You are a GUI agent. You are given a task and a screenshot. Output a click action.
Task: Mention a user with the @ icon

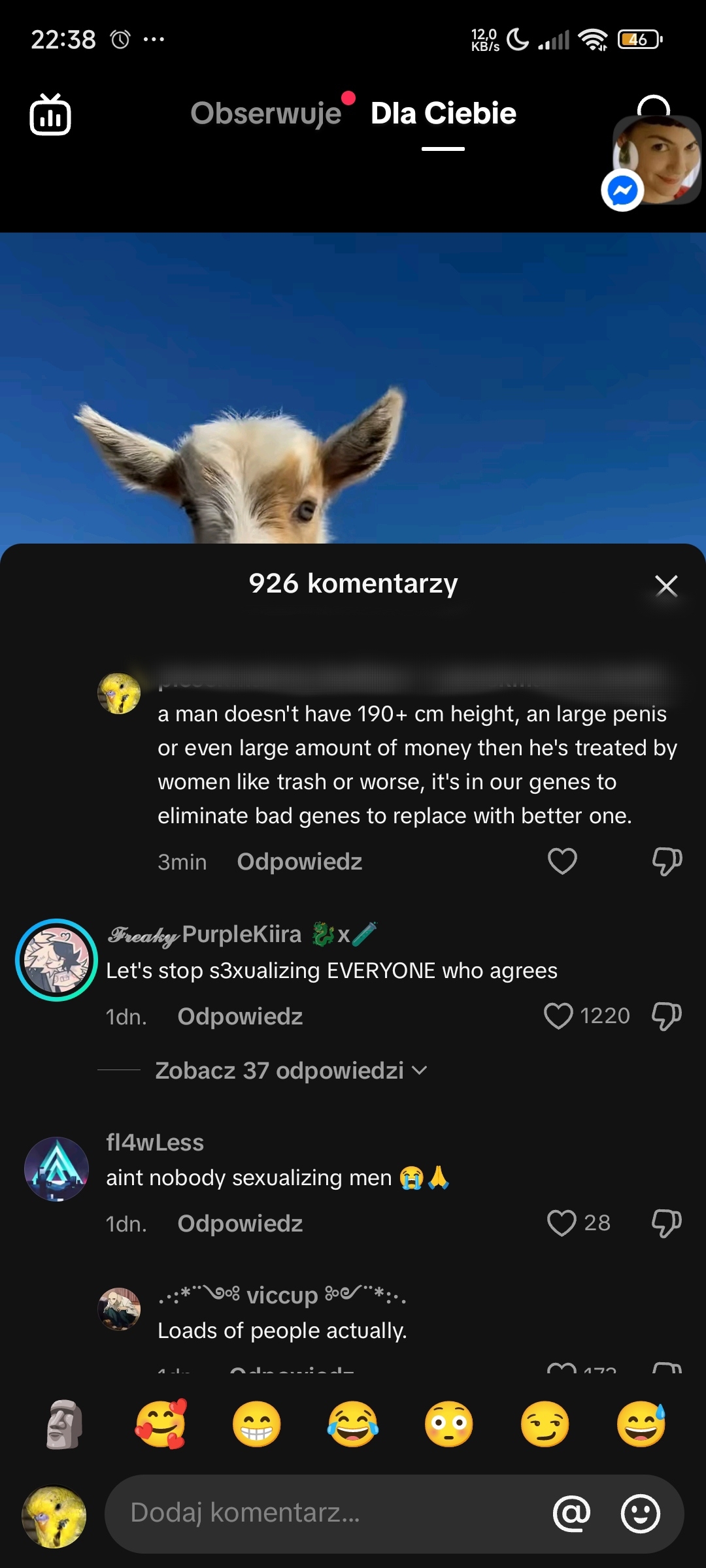pyautogui.click(x=572, y=1513)
